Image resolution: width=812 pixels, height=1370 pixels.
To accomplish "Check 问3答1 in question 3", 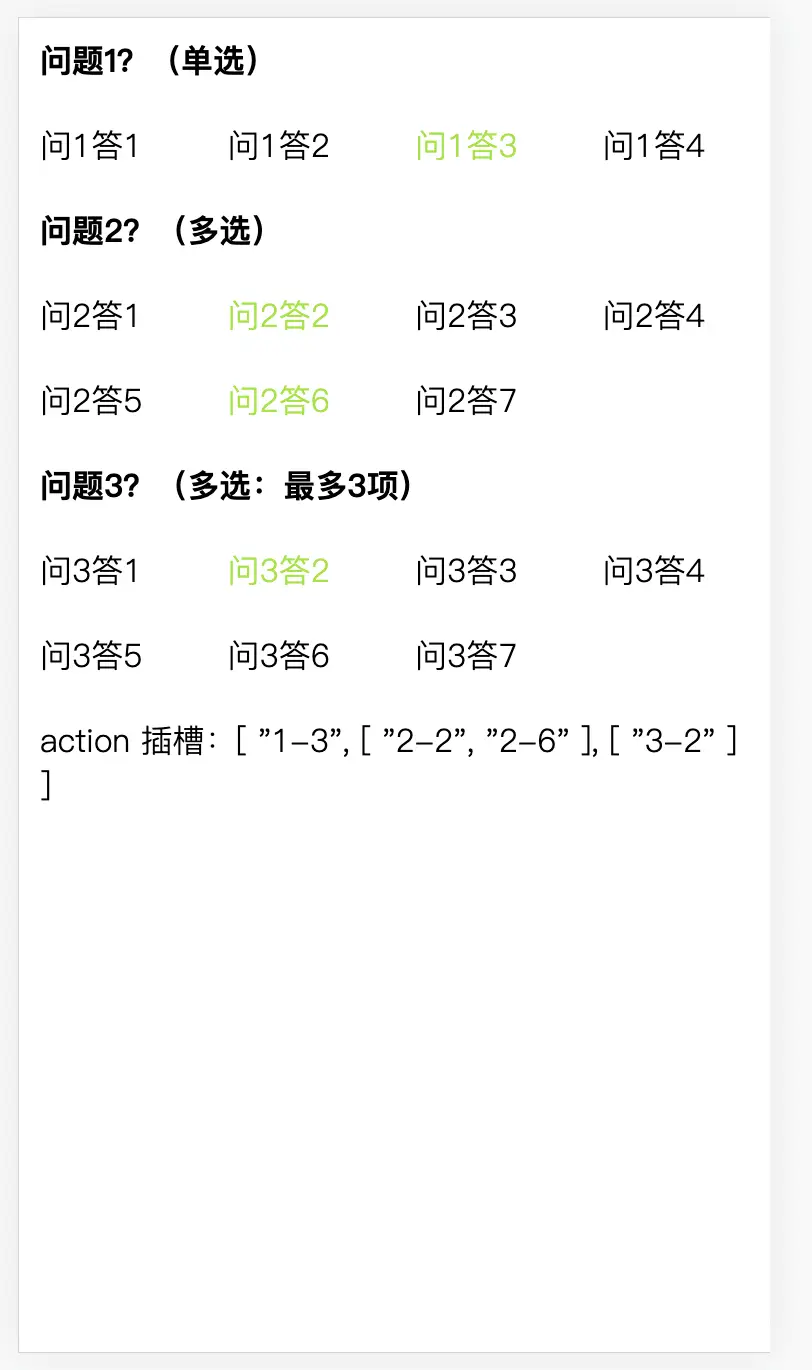I will point(89,572).
